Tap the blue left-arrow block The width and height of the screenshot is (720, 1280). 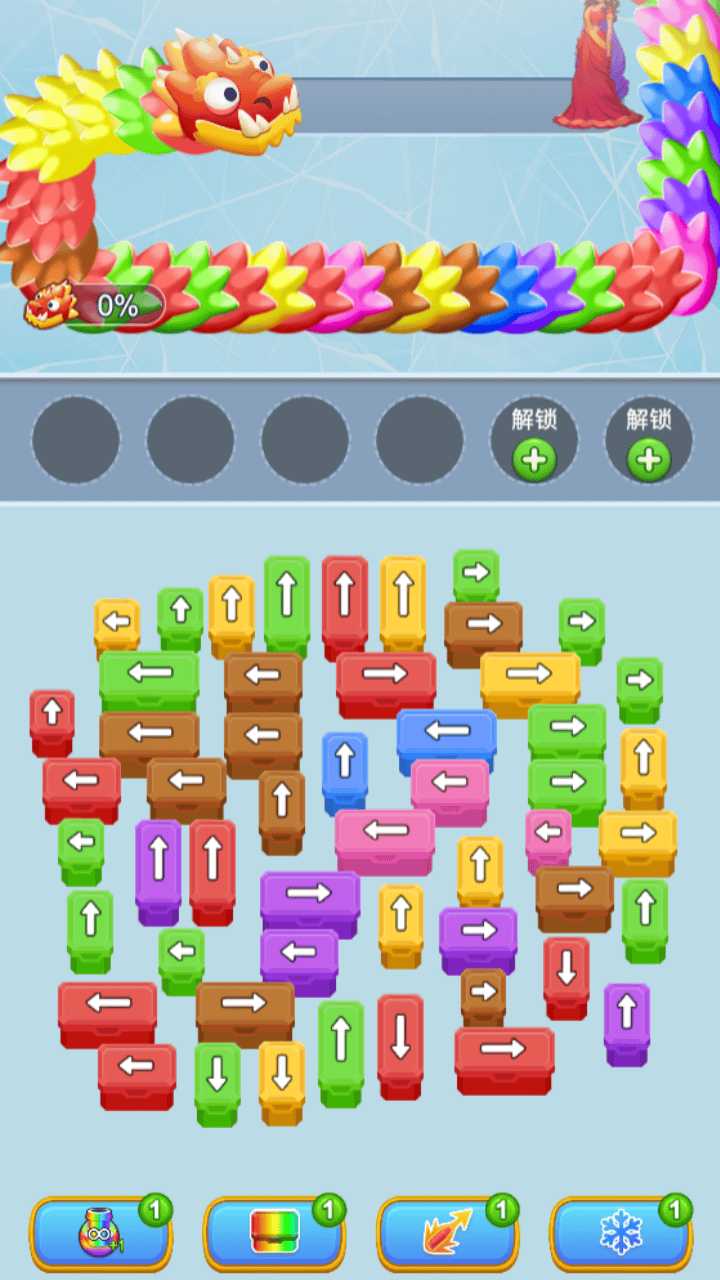click(x=446, y=733)
